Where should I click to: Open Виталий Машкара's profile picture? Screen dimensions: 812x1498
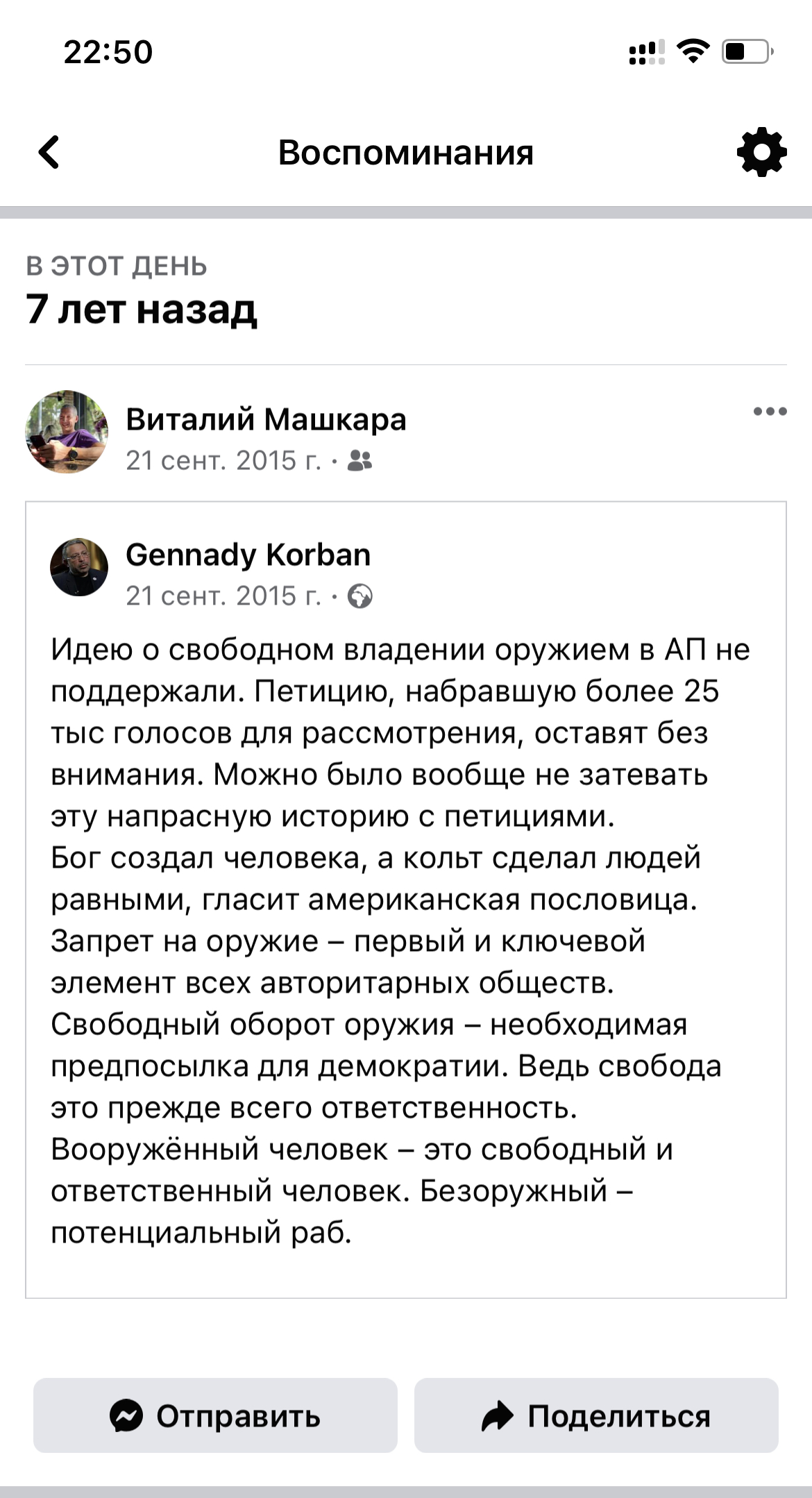point(67,432)
